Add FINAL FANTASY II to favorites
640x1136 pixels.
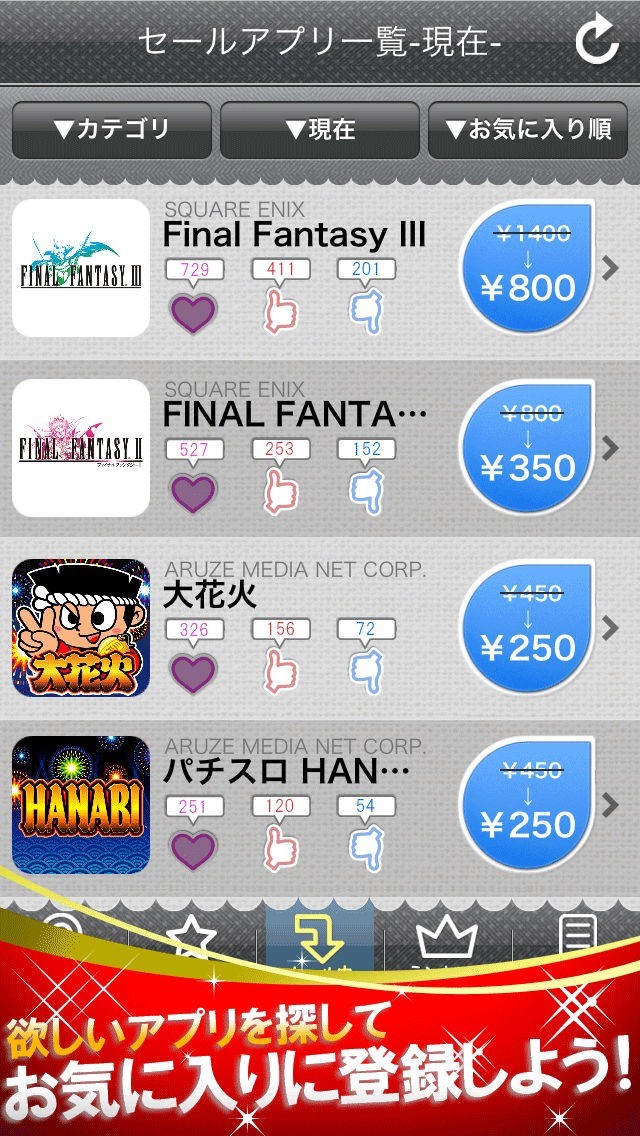194,493
